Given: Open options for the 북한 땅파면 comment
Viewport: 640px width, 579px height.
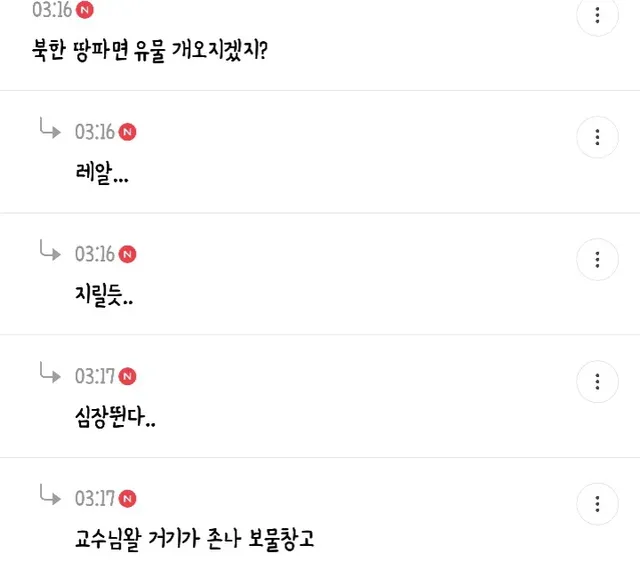Looking at the screenshot, I should point(598,15).
